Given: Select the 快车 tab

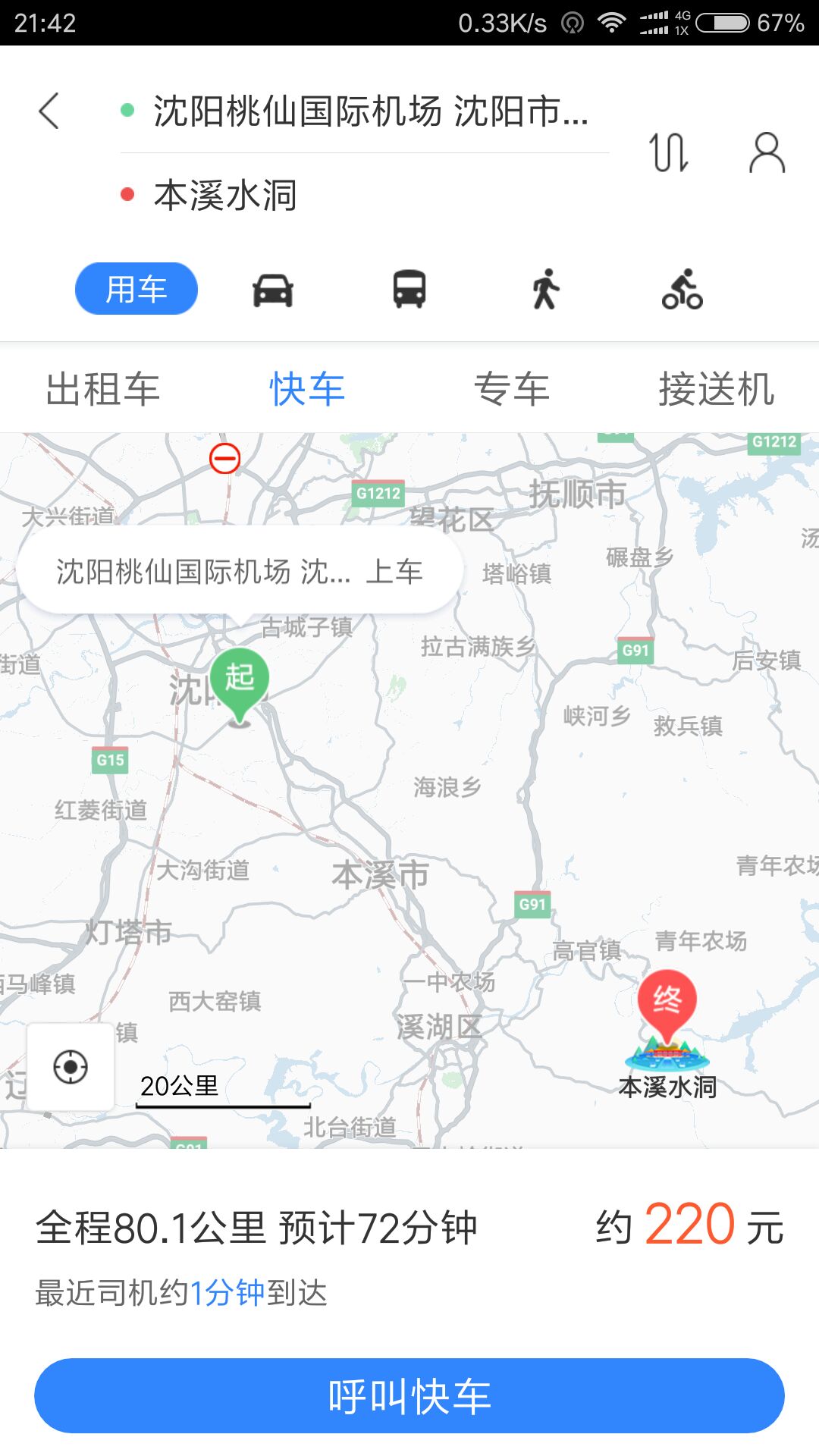Looking at the screenshot, I should (307, 389).
